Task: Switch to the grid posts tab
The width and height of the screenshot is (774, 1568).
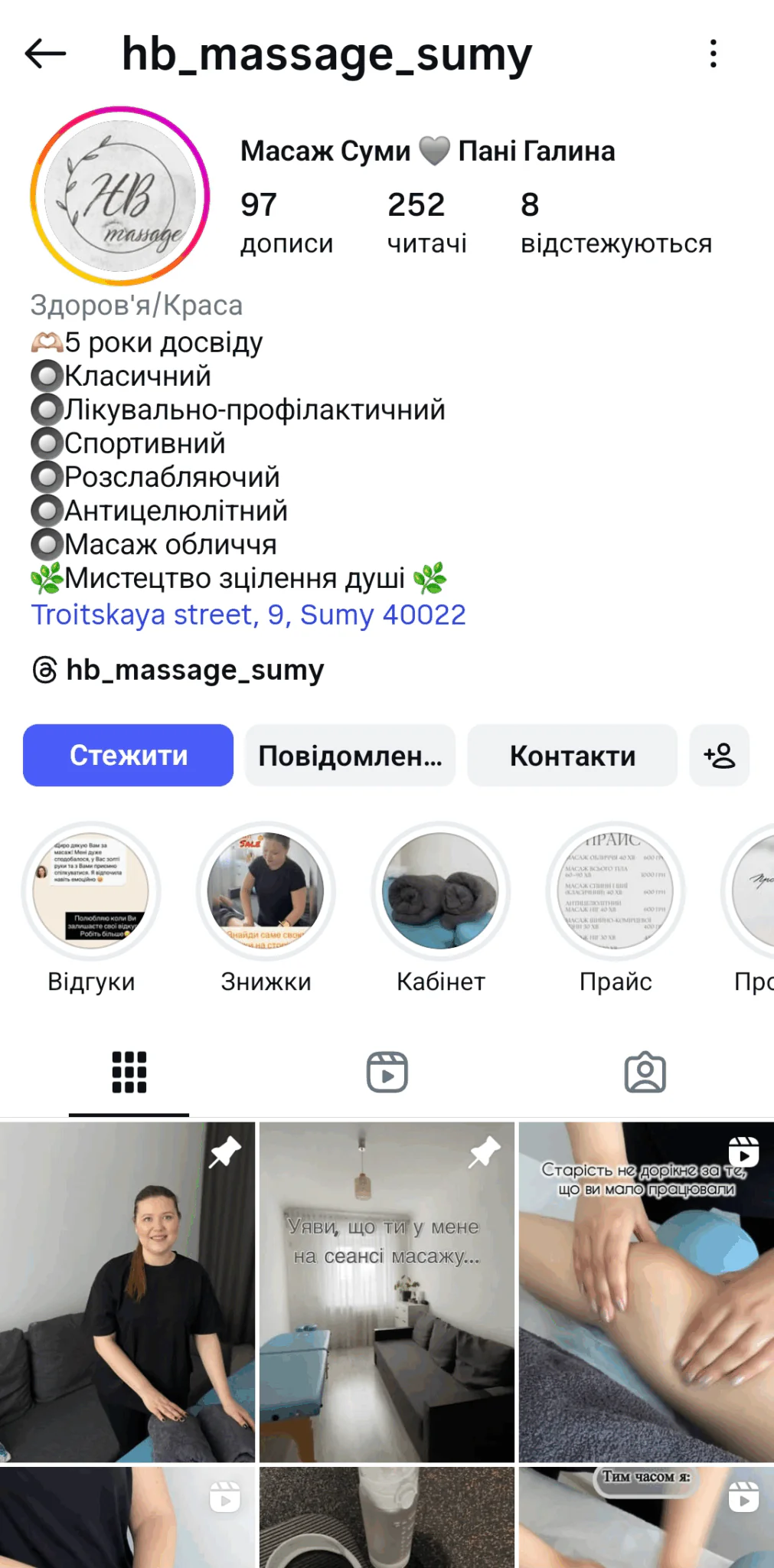Action: tap(129, 1072)
